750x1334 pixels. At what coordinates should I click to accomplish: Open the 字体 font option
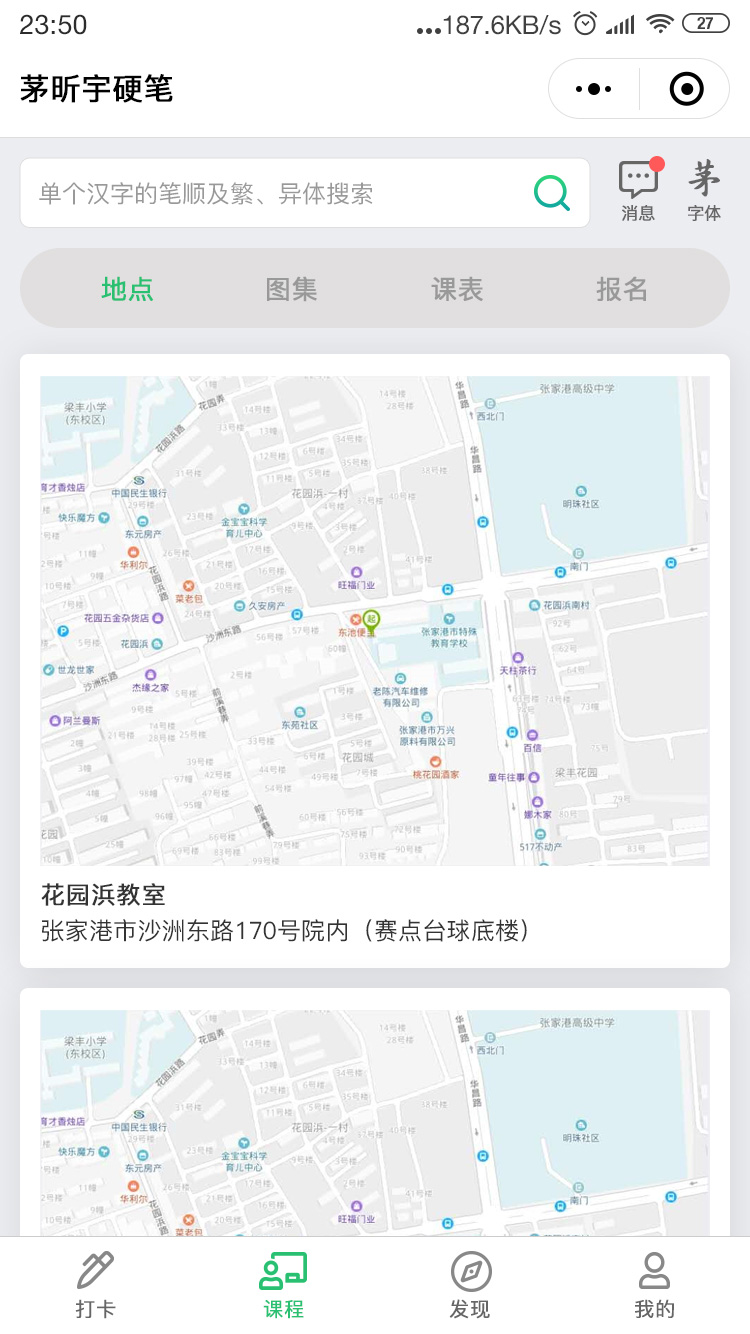point(704,190)
